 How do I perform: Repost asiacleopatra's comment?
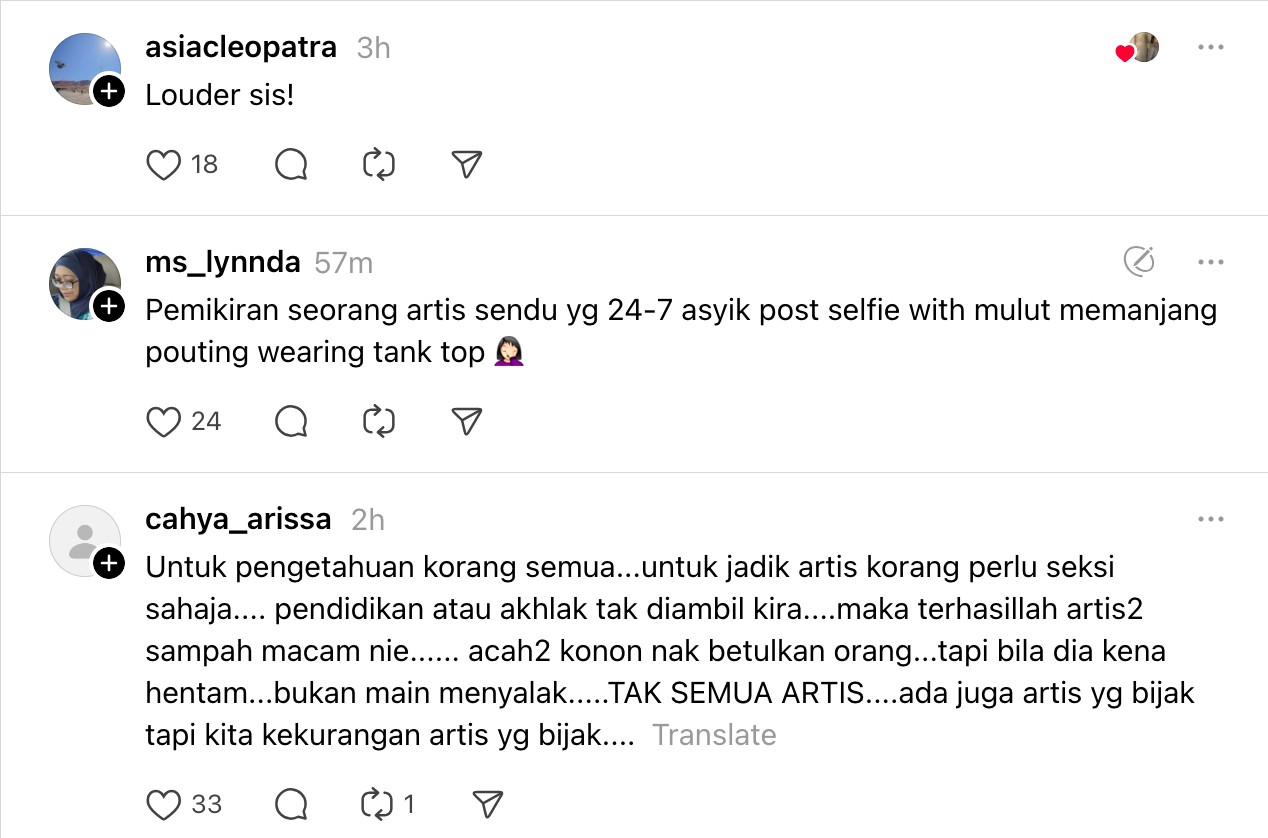point(379,165)
